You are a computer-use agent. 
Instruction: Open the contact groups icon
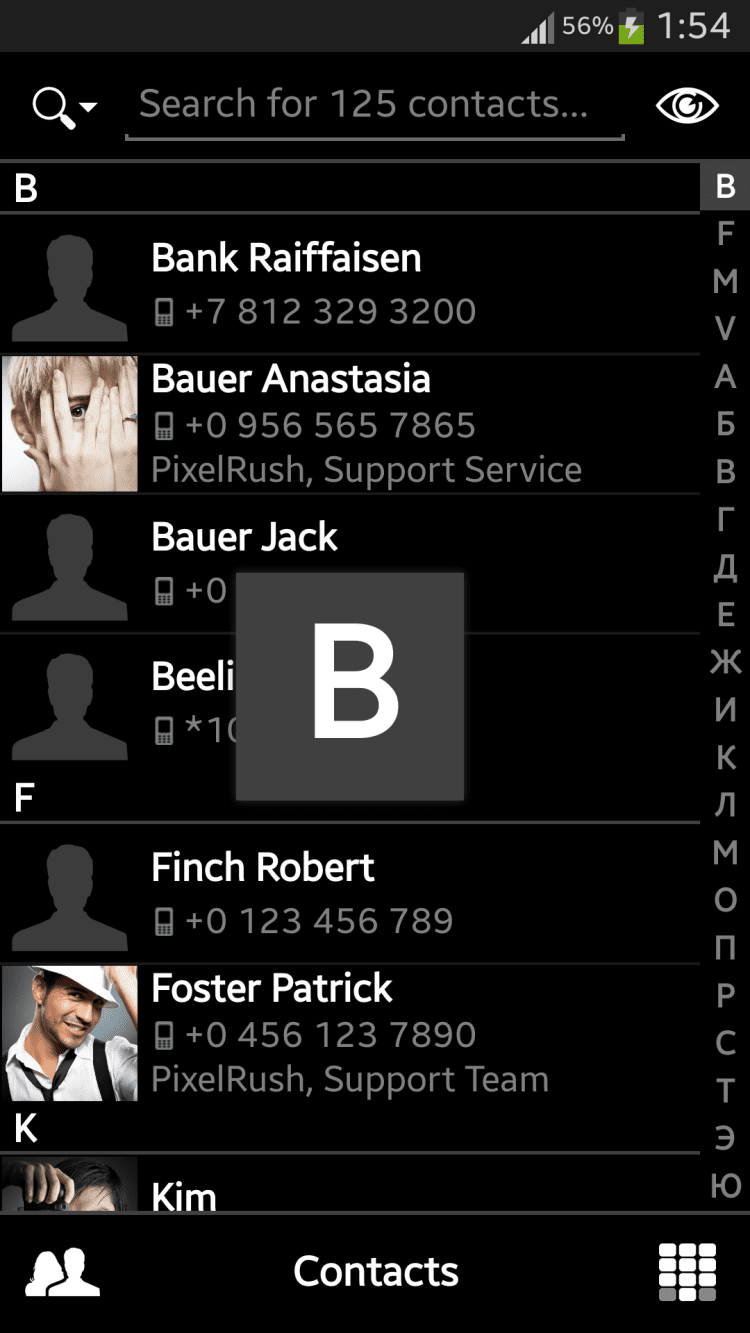(x=62, y=1272)
